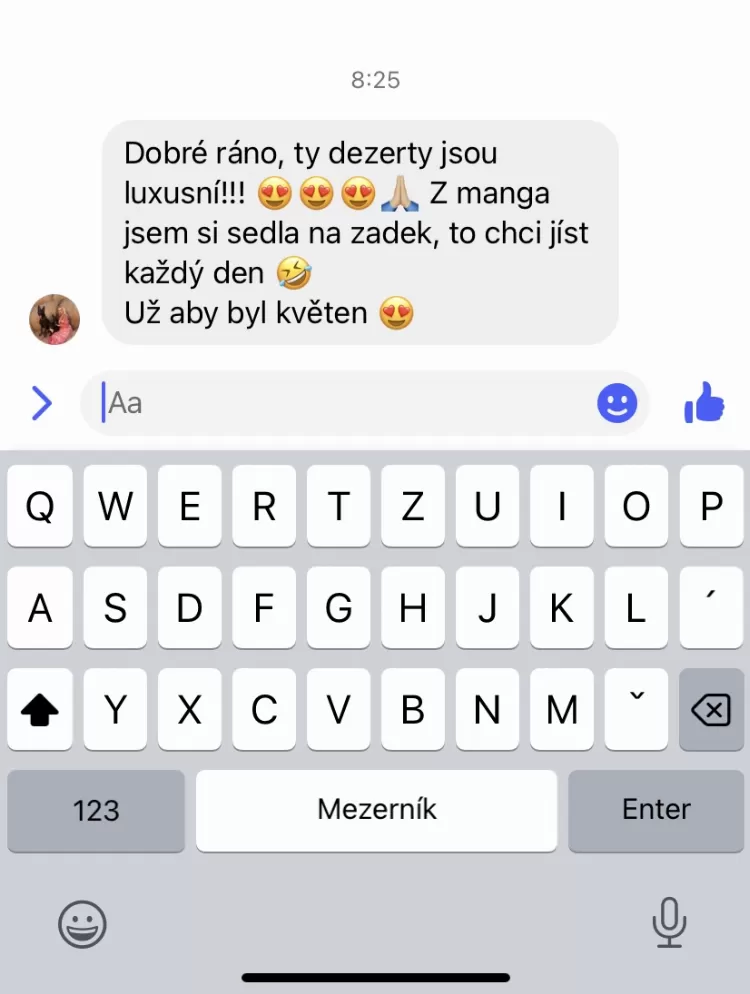Hit the backspace key on the keyboard
Screen dimensions: 750x994
[x=710, y=710]
